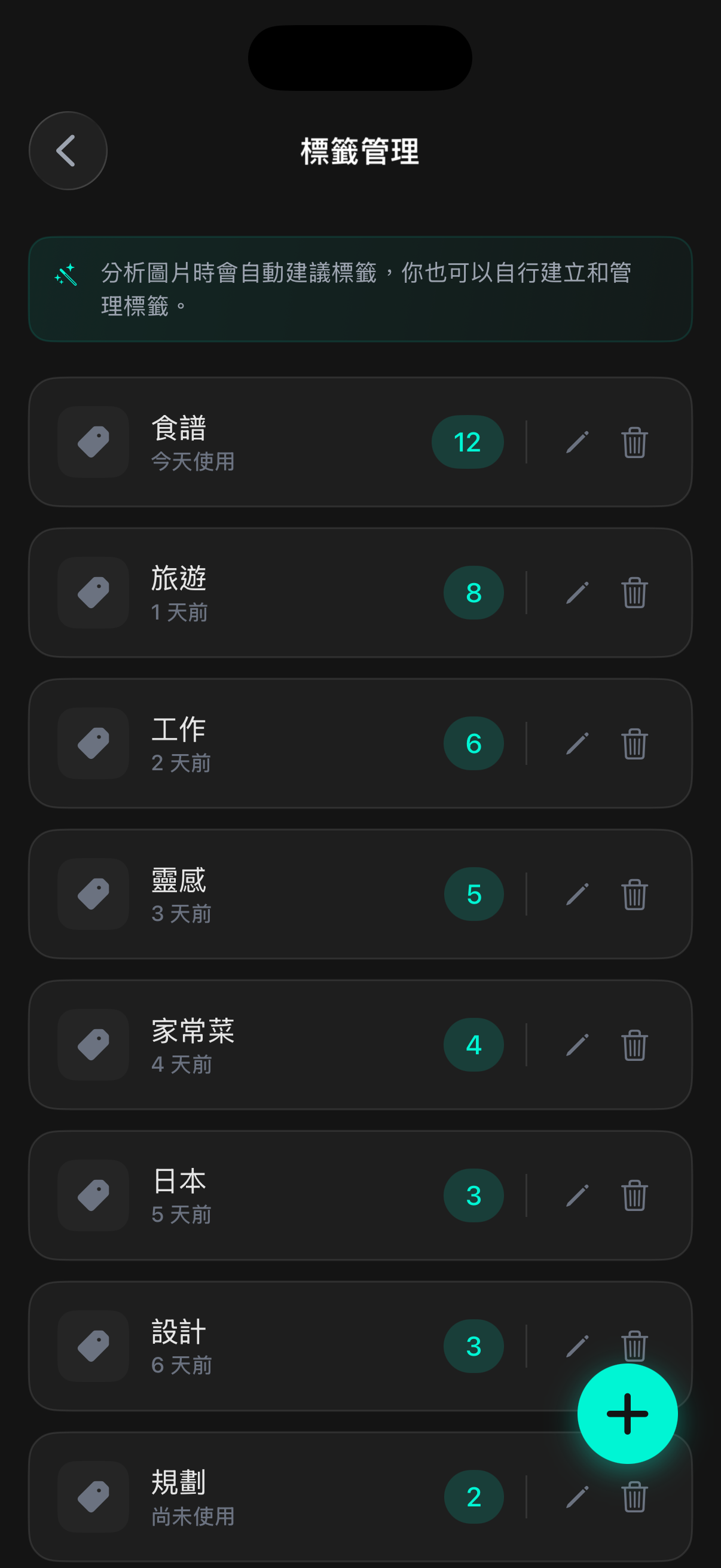The width and height of the screenshot is (721, 1568).
Task: Edit the 家常菜 tag
Action: (x=577, y=1044)
